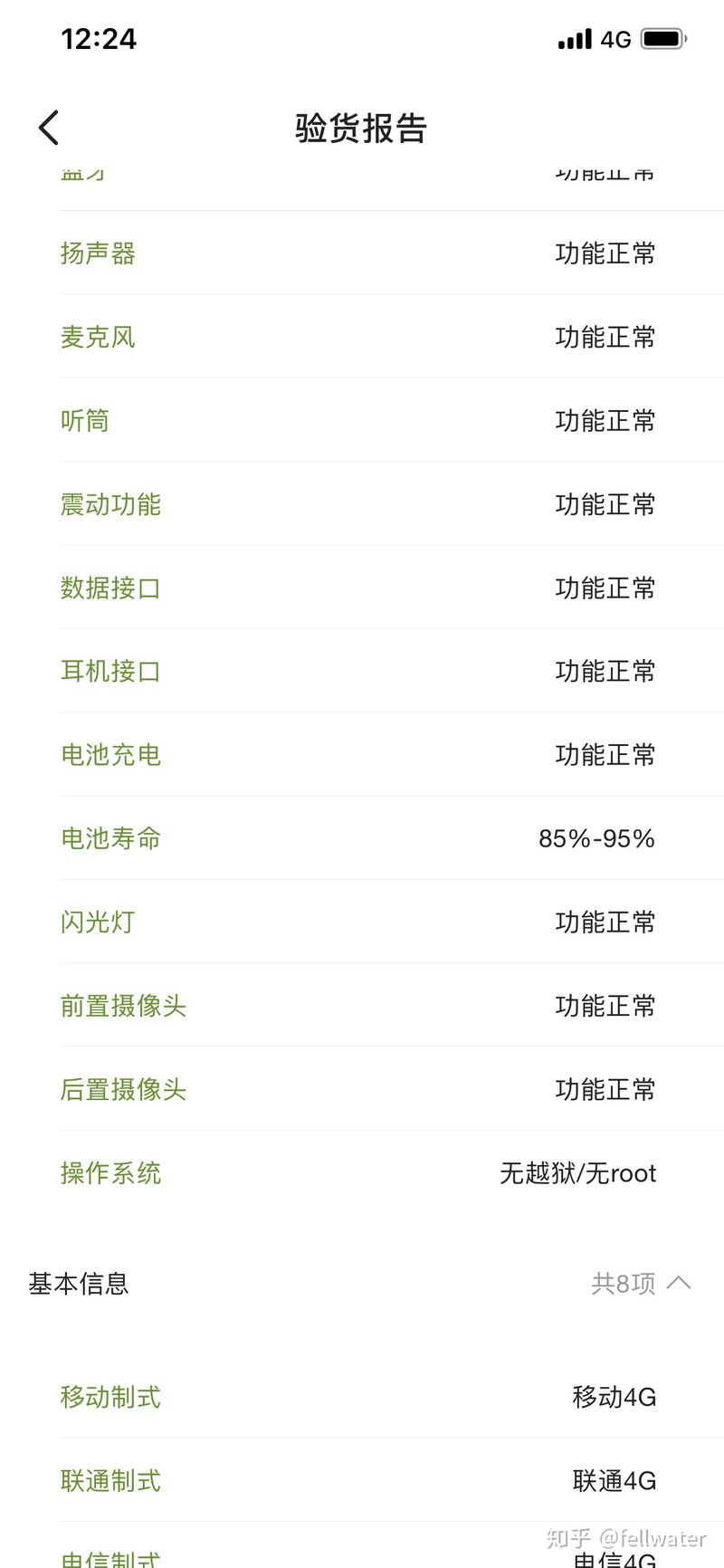Collapse the 基本信息 section
Screen dimensions: 724x1568
(678, 1282)
